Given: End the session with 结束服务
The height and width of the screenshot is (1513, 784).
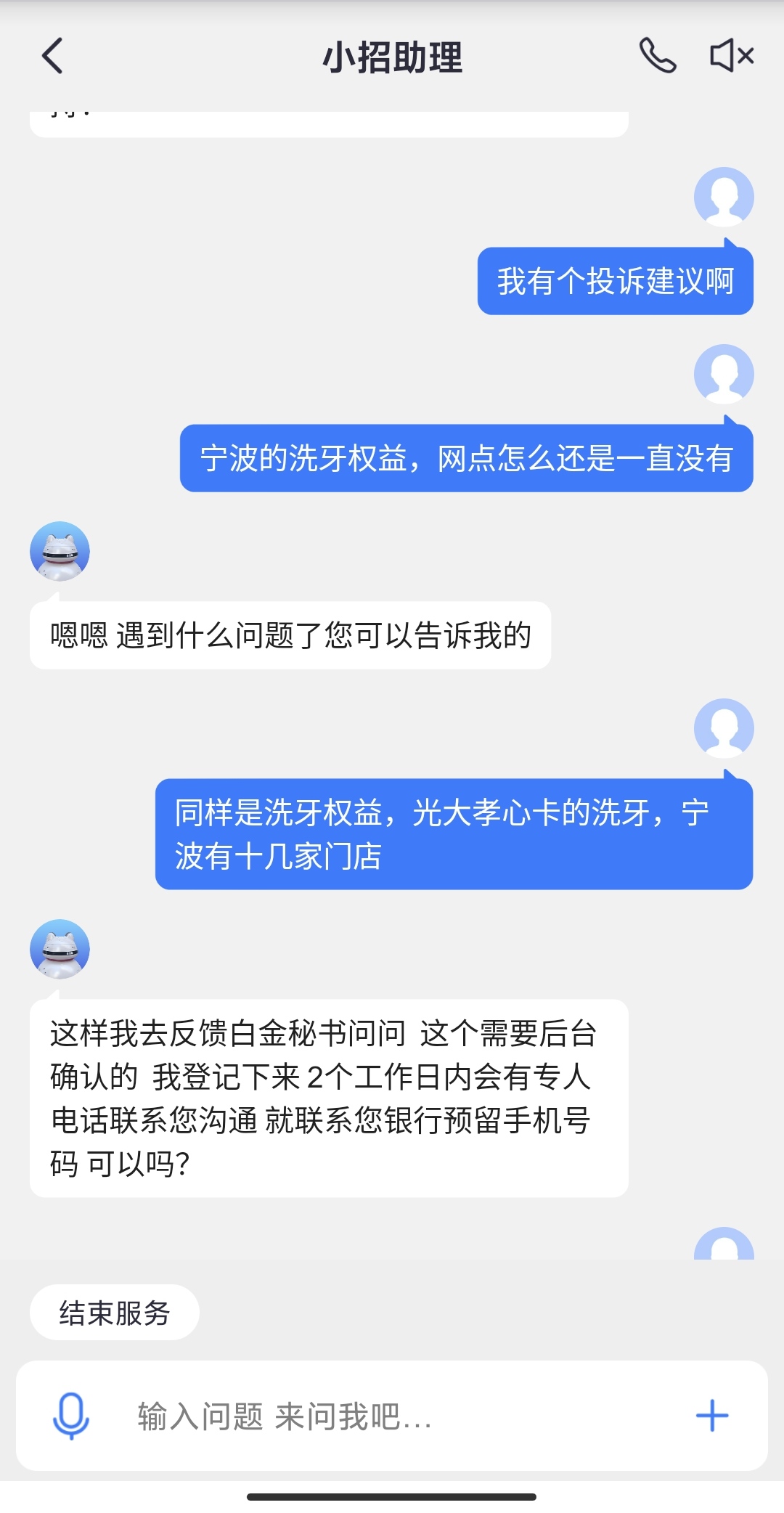Looking at the screenshot, I should coord(115,1313).
